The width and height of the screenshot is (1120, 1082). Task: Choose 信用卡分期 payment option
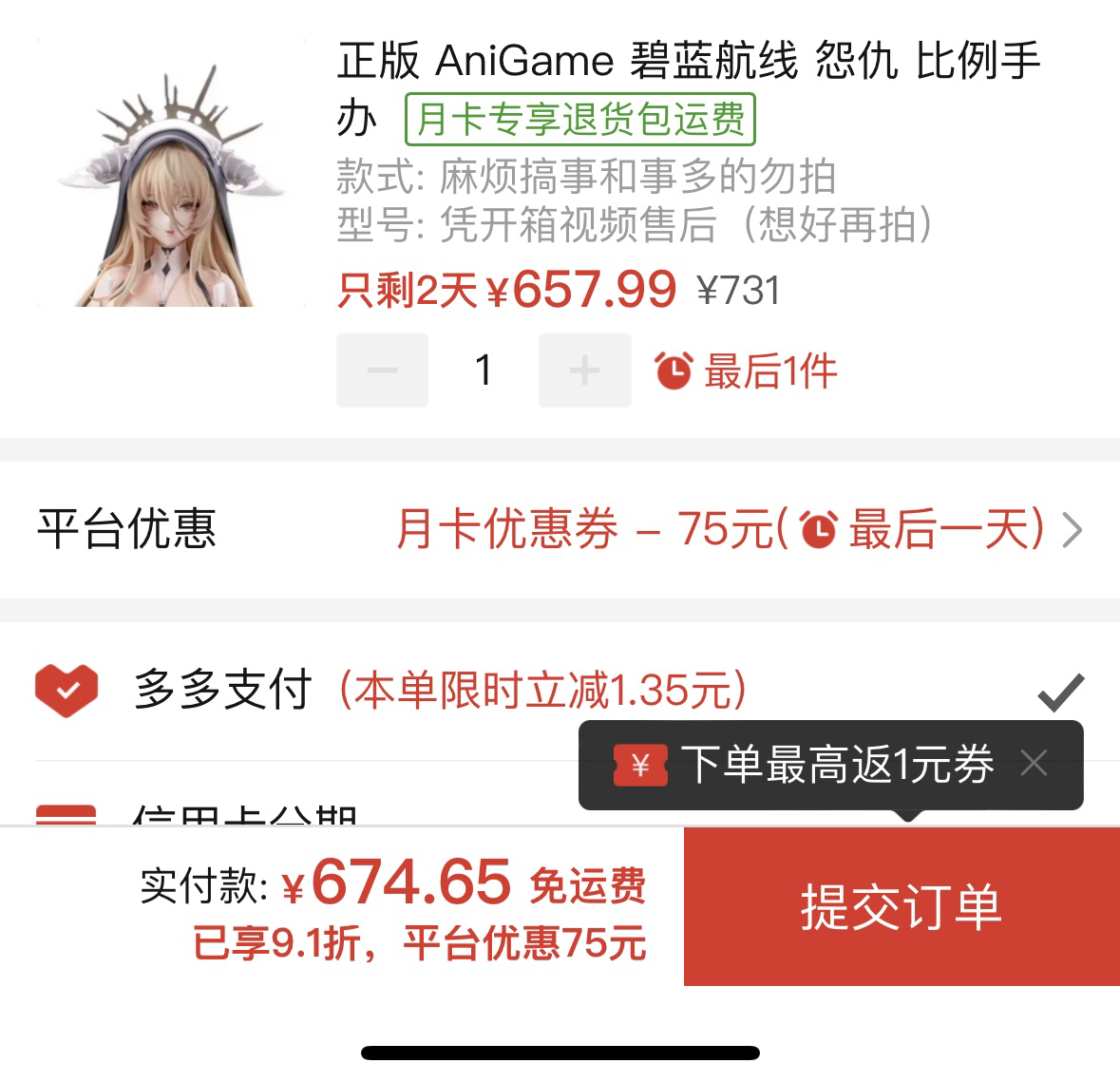point(242,814)
